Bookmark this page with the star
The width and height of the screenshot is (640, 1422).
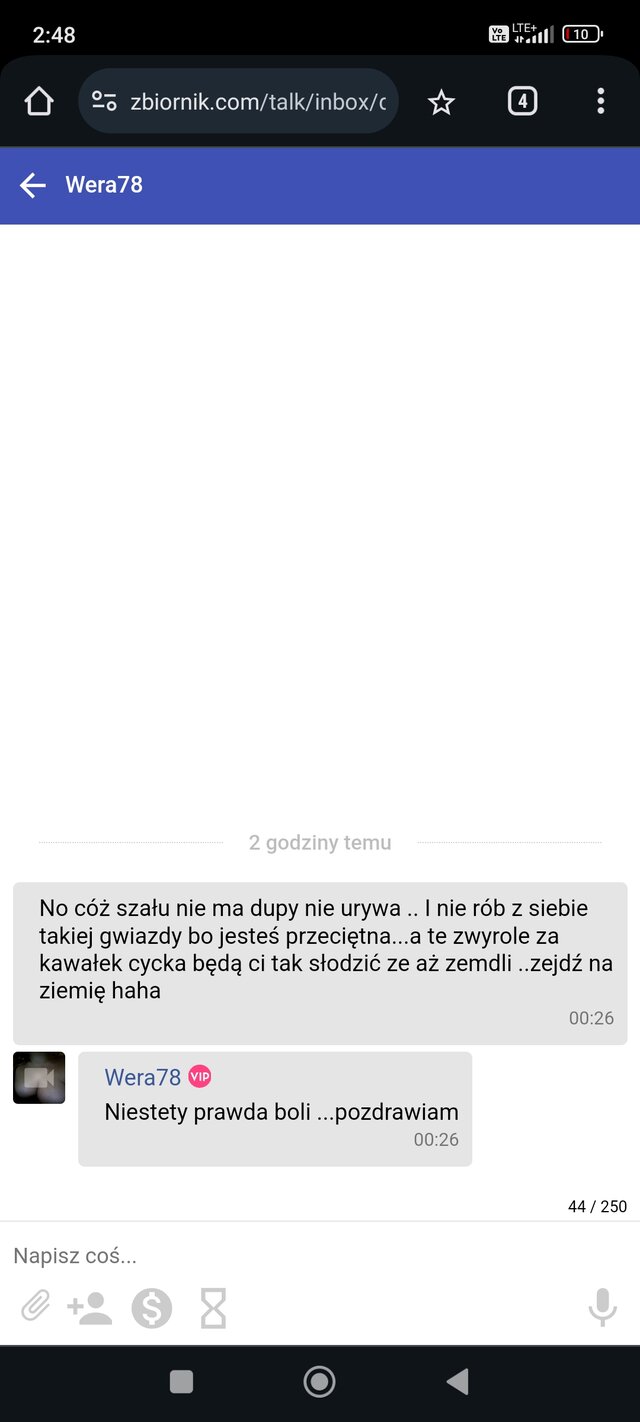[441, 101]
